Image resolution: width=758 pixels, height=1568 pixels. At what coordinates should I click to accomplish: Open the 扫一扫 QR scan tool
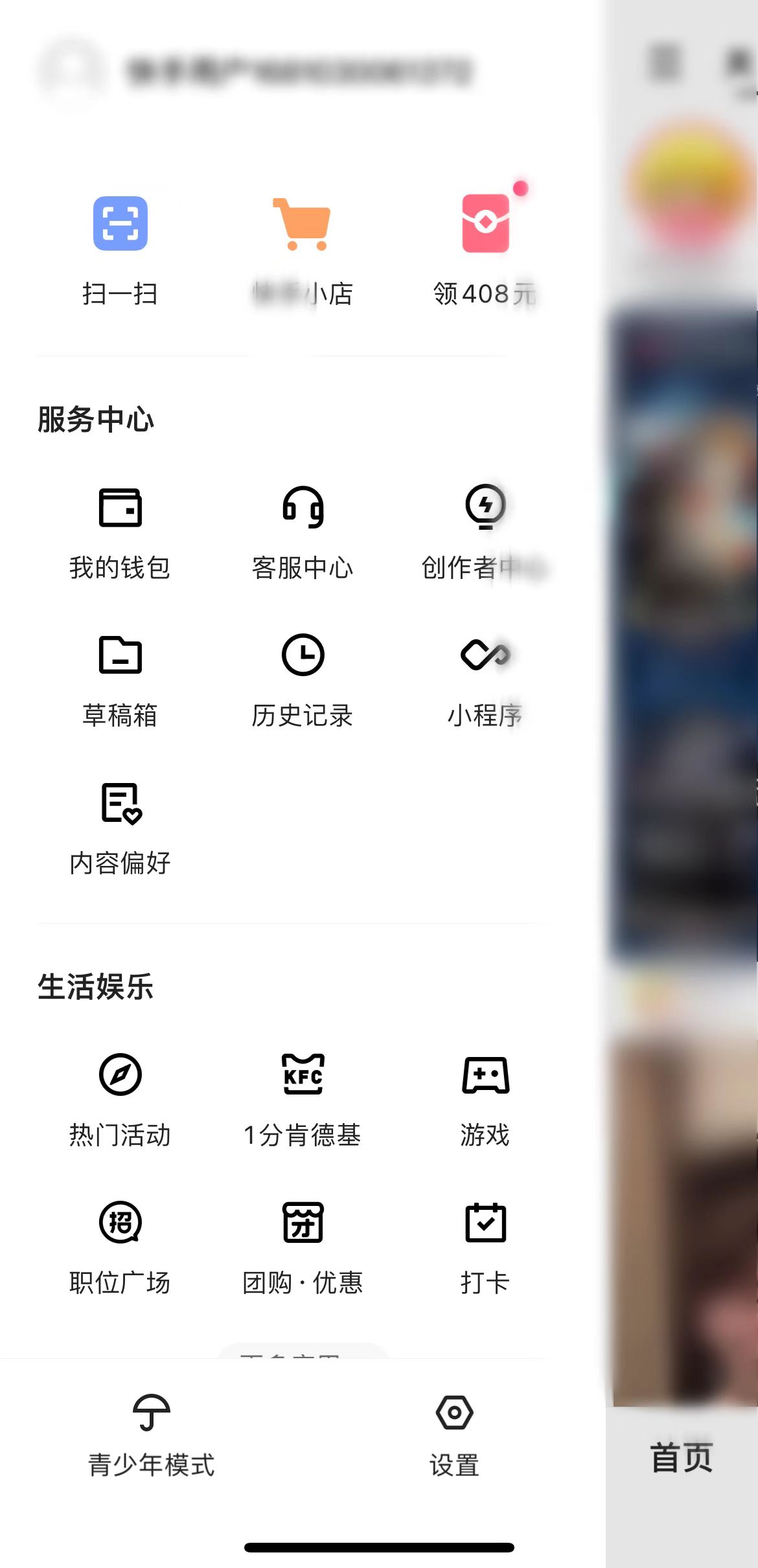tap(120, 249)
